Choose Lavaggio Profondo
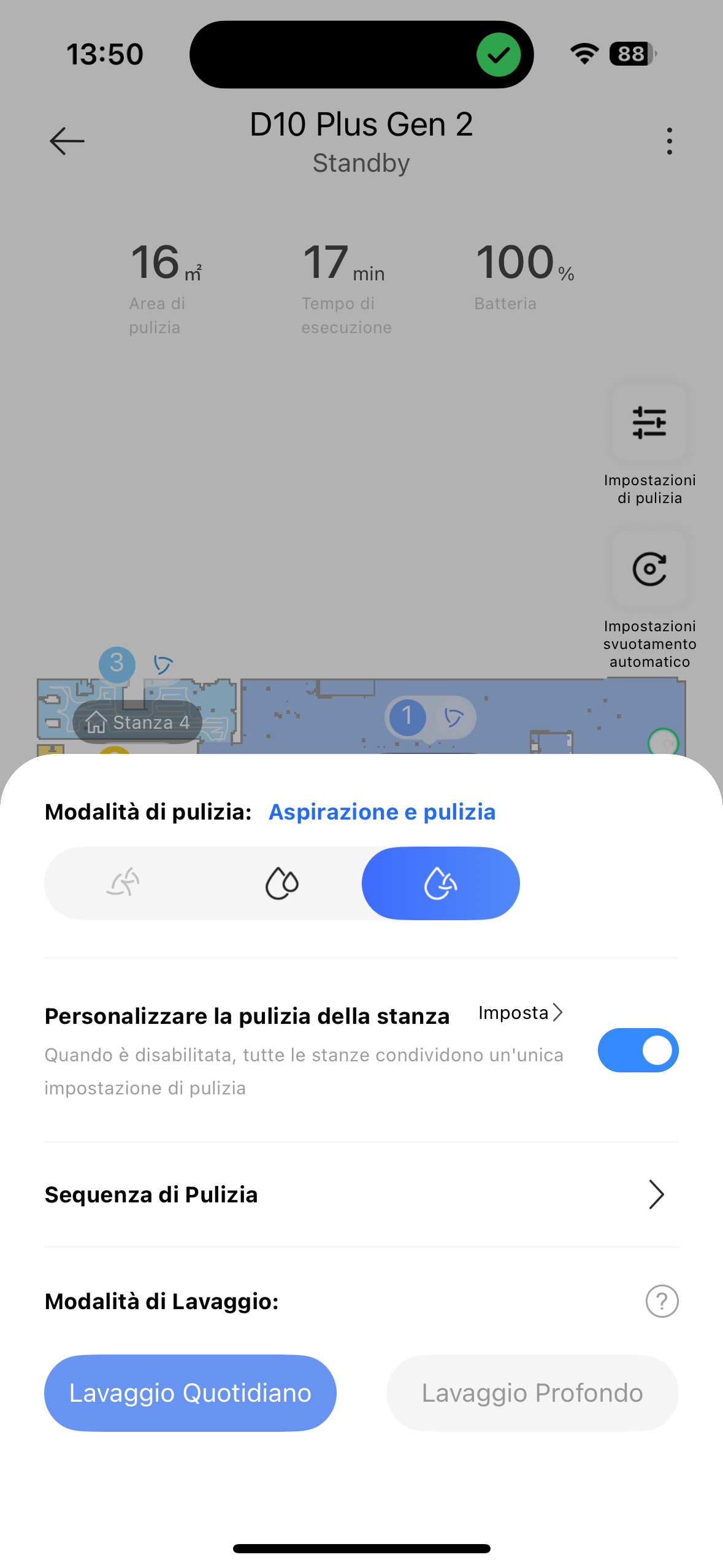This screenshot has height=1568, width=723. click(532, 1393)
